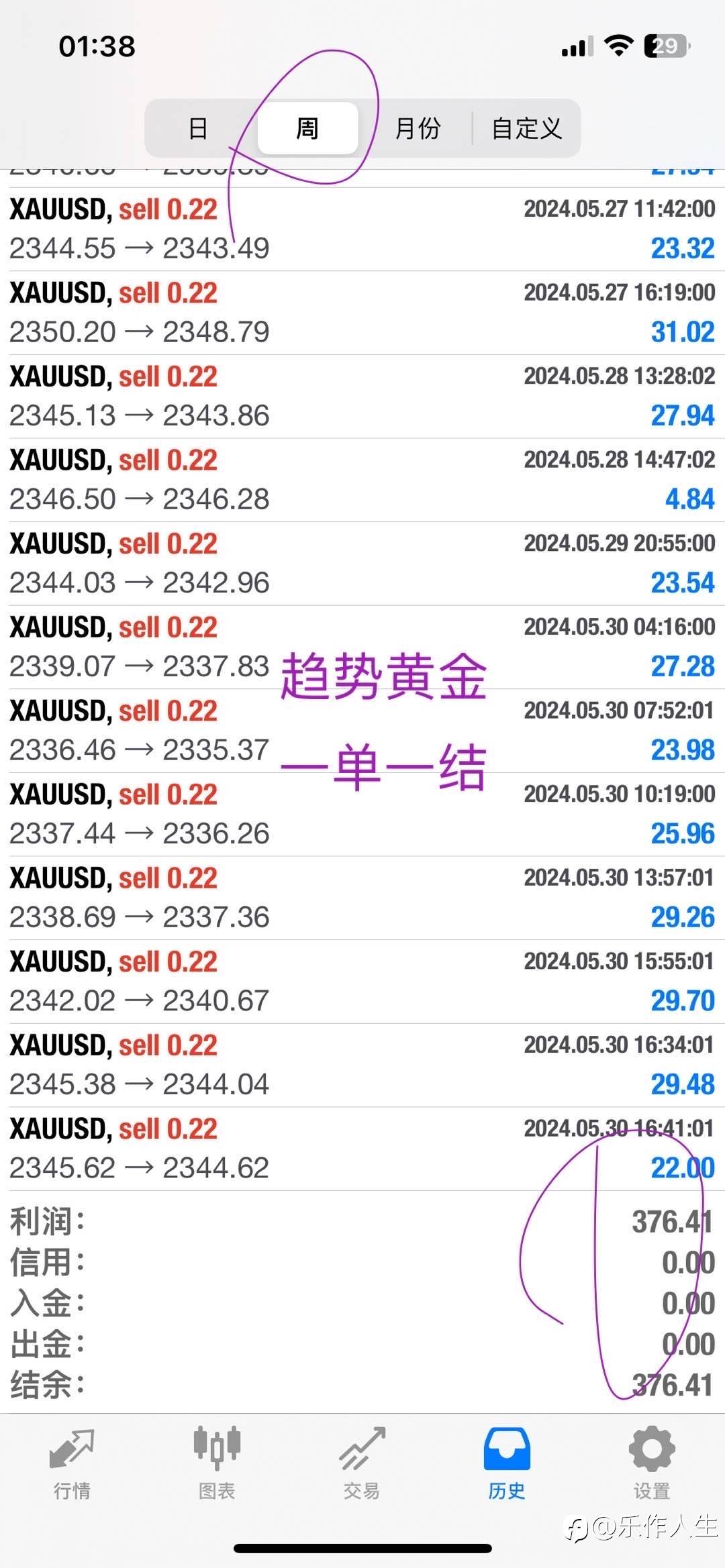
Task: Open the 设置 settings tab
Action: pyautogui.click(x=652, y=1463)
